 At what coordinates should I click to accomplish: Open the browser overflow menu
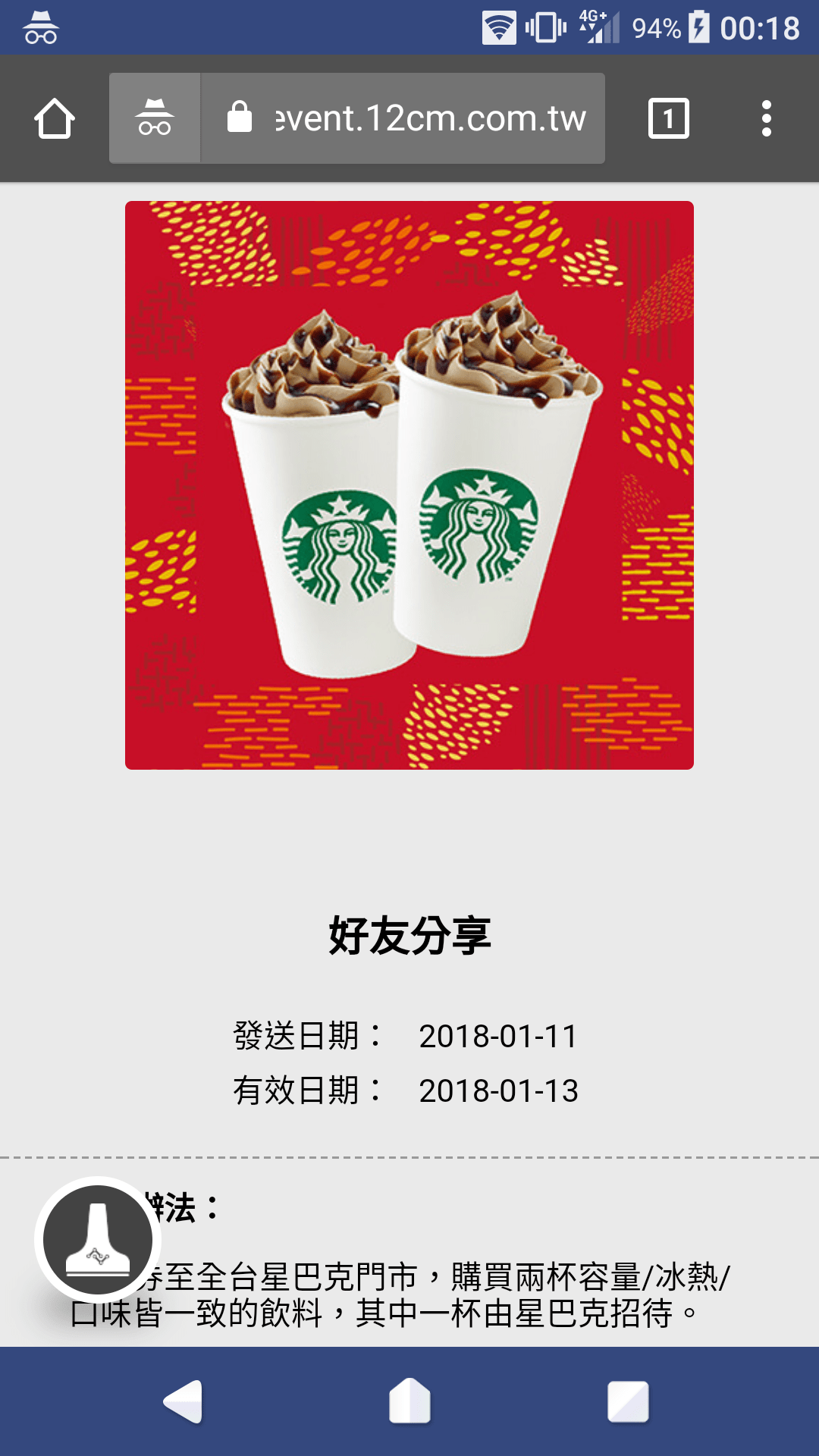click(x=767, y=118)
